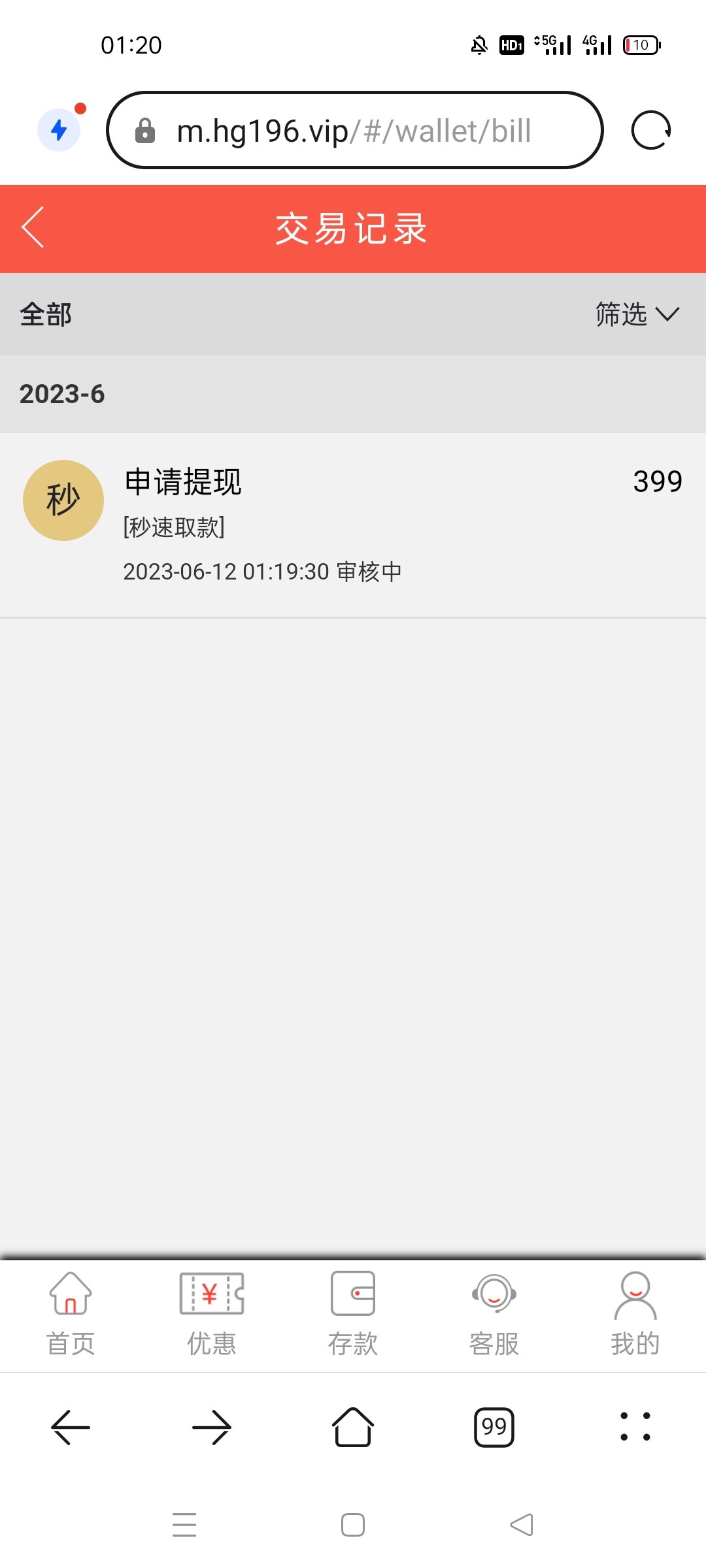The image size is (706, 1568).
Task: Open the 优惠 promotions tab
Action: (x=212, y=1315)
